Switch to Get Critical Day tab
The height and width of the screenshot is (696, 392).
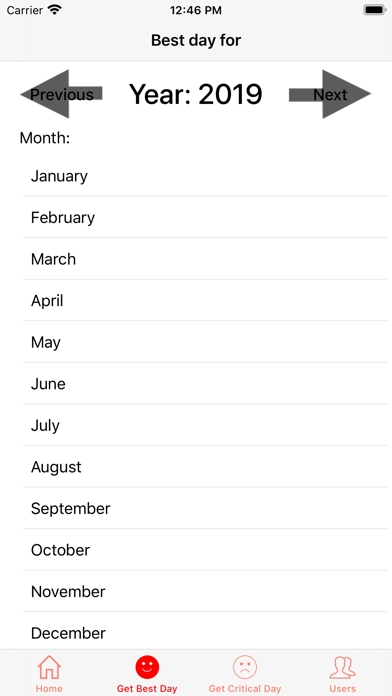[x=245, y=674]
